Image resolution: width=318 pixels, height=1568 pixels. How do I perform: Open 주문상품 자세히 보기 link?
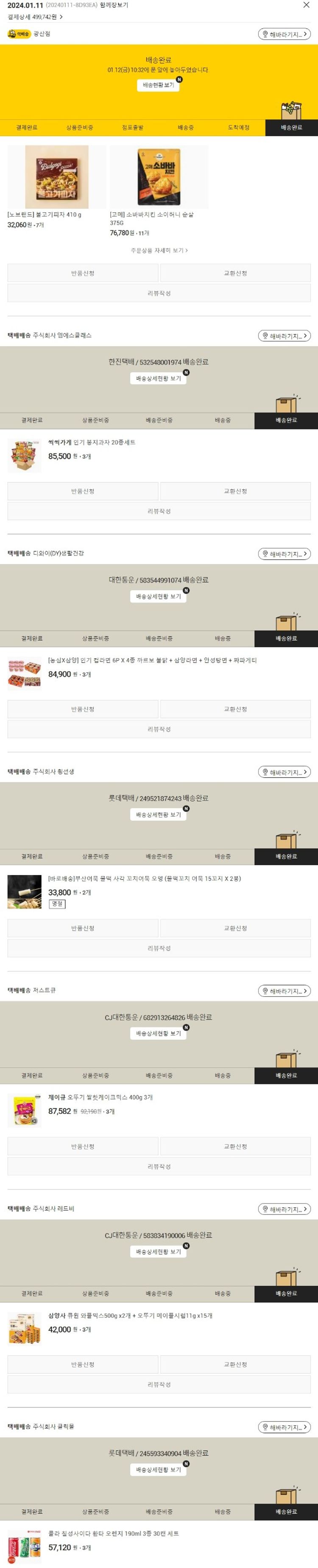point(159,250)
